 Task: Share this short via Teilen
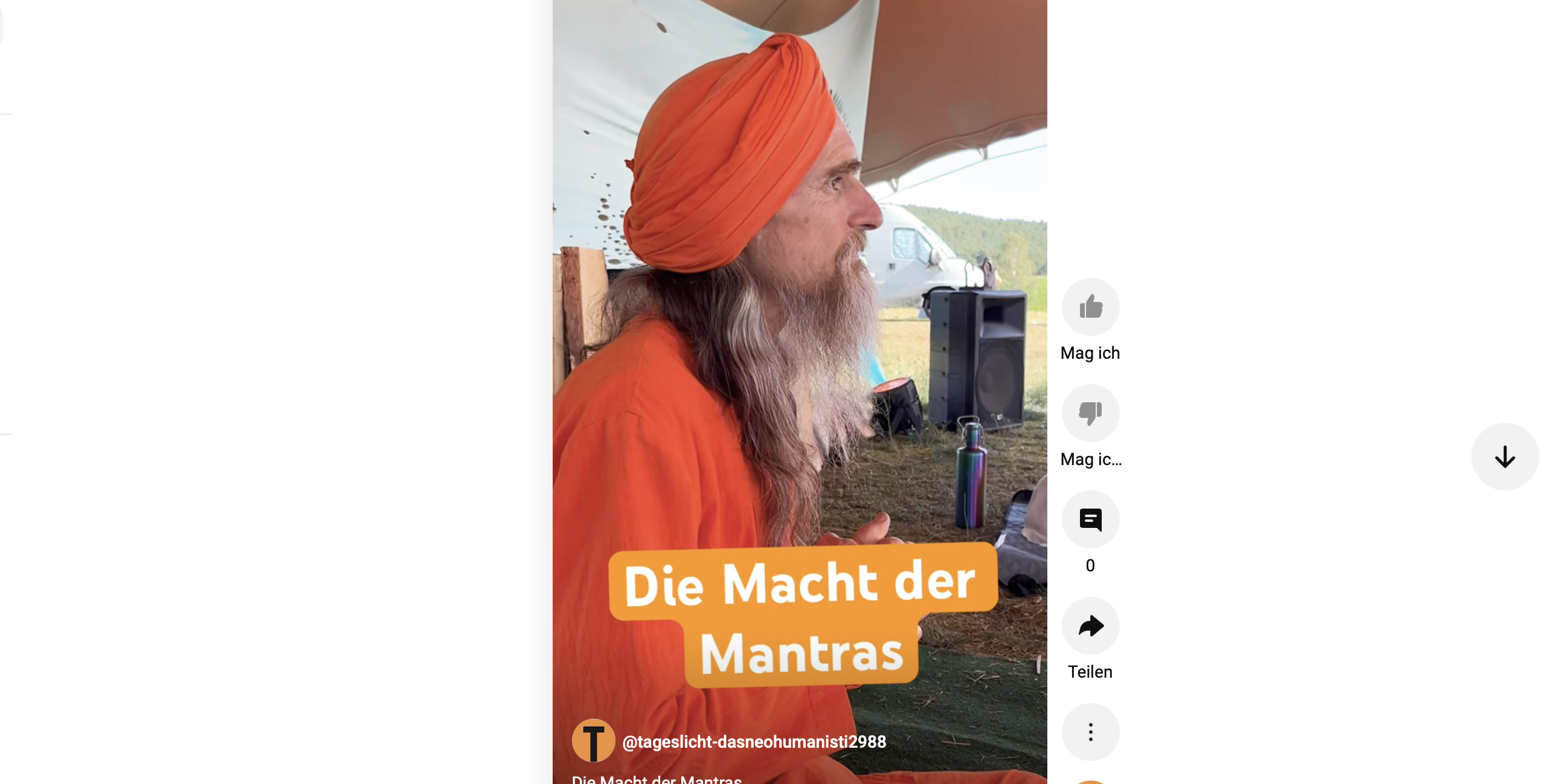pyautogui.click(x=1090, y=626)
